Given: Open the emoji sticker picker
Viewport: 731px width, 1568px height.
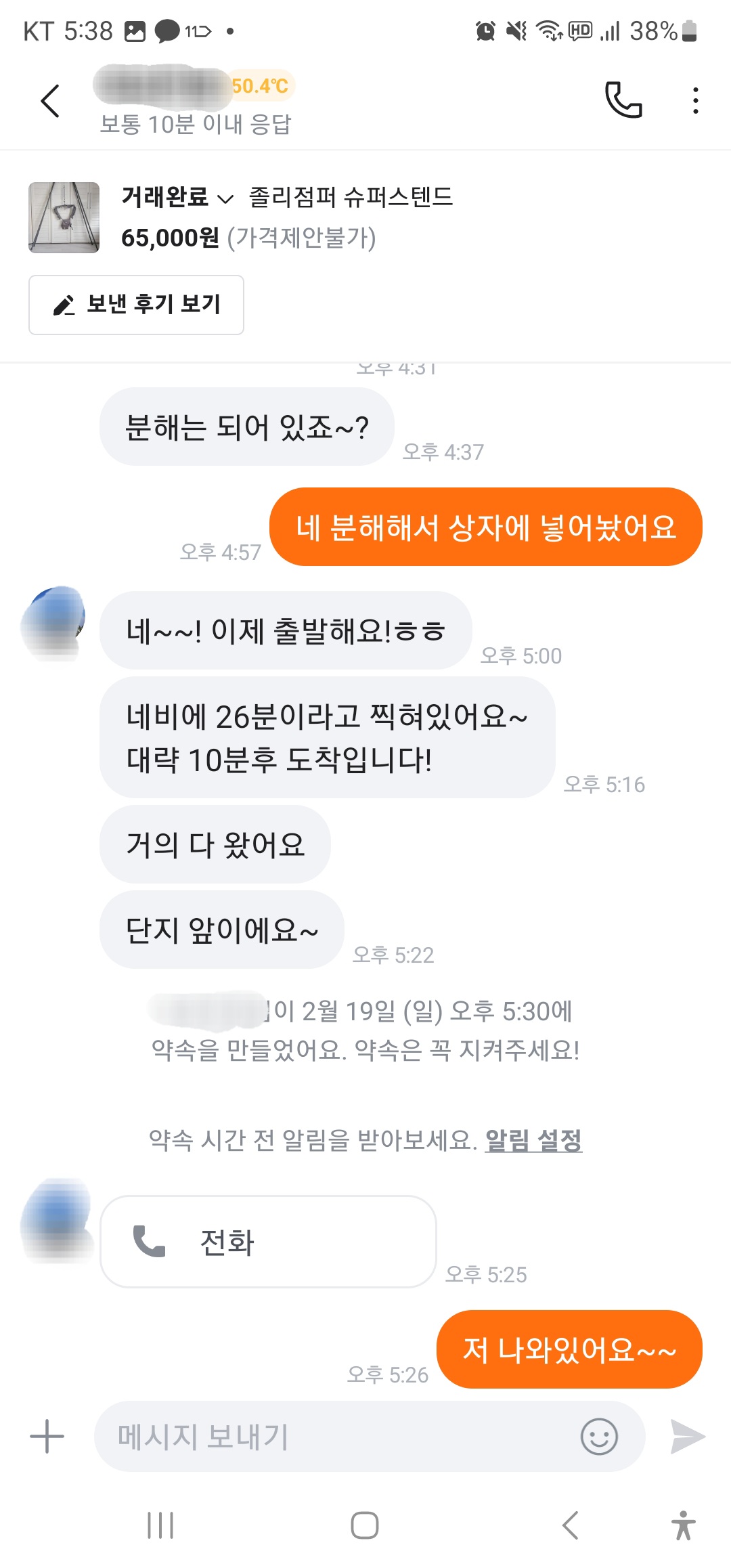Looking at the screenshot, I should [599, 1437].
